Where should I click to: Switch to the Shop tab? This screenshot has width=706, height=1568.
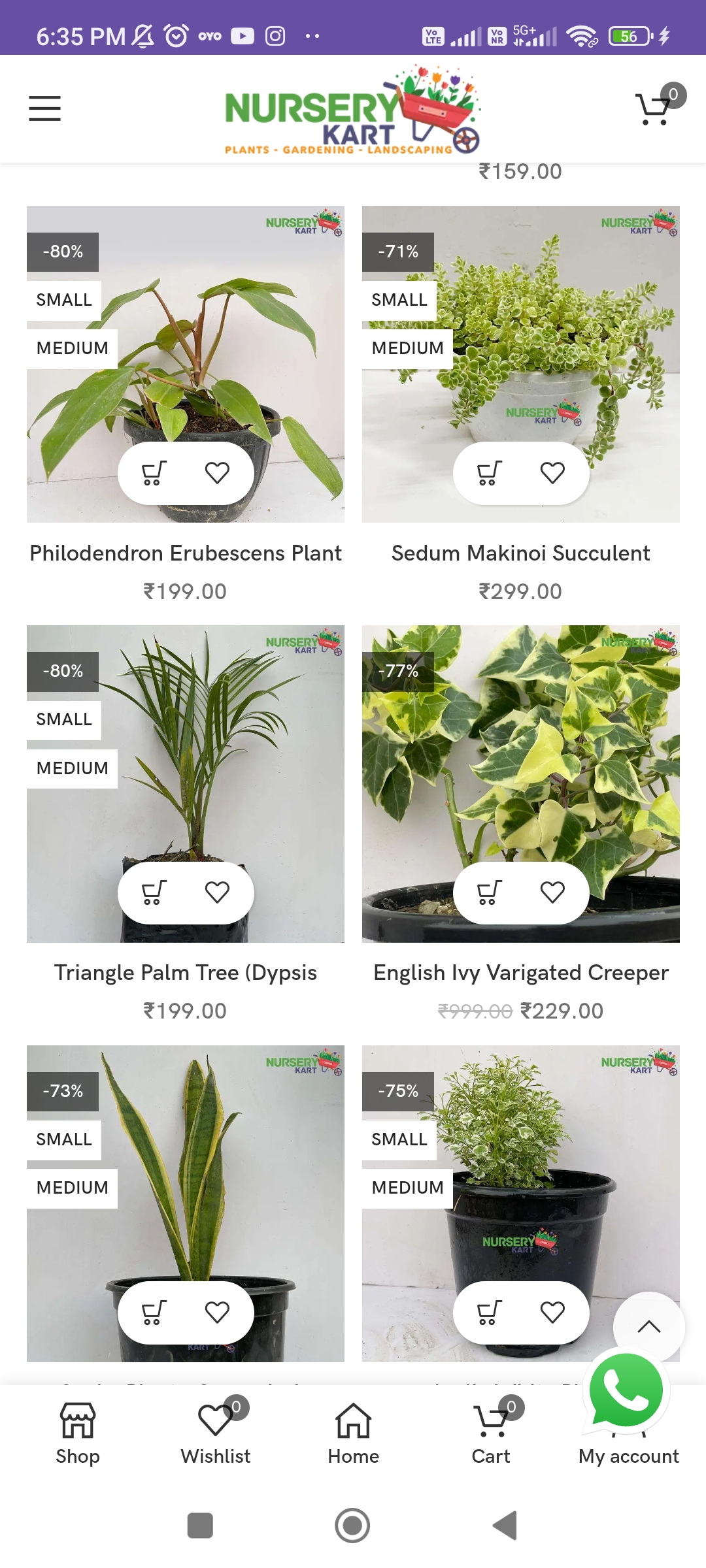[x=78, y=1433]
